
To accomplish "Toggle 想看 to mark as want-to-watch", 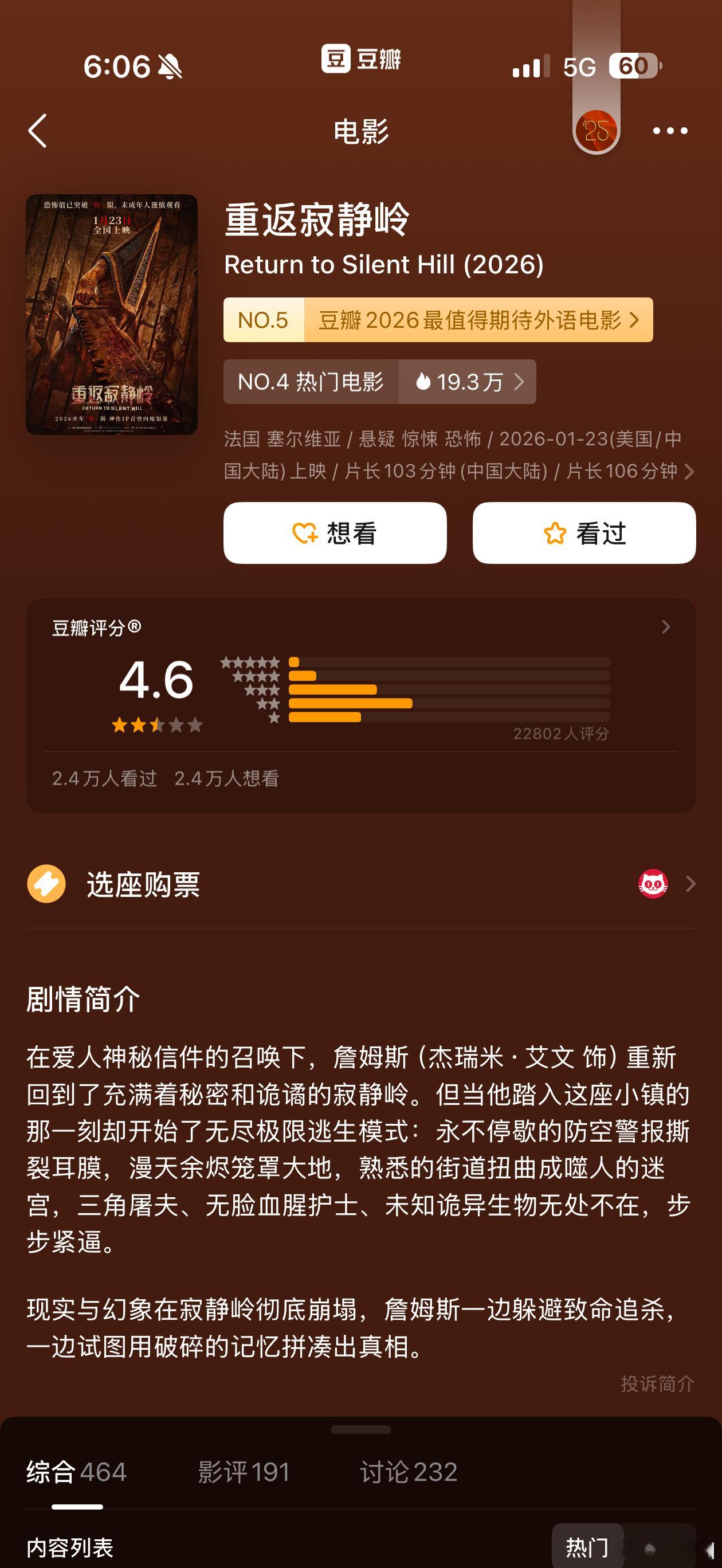I will pyautogui.click(x=335, y=532).
